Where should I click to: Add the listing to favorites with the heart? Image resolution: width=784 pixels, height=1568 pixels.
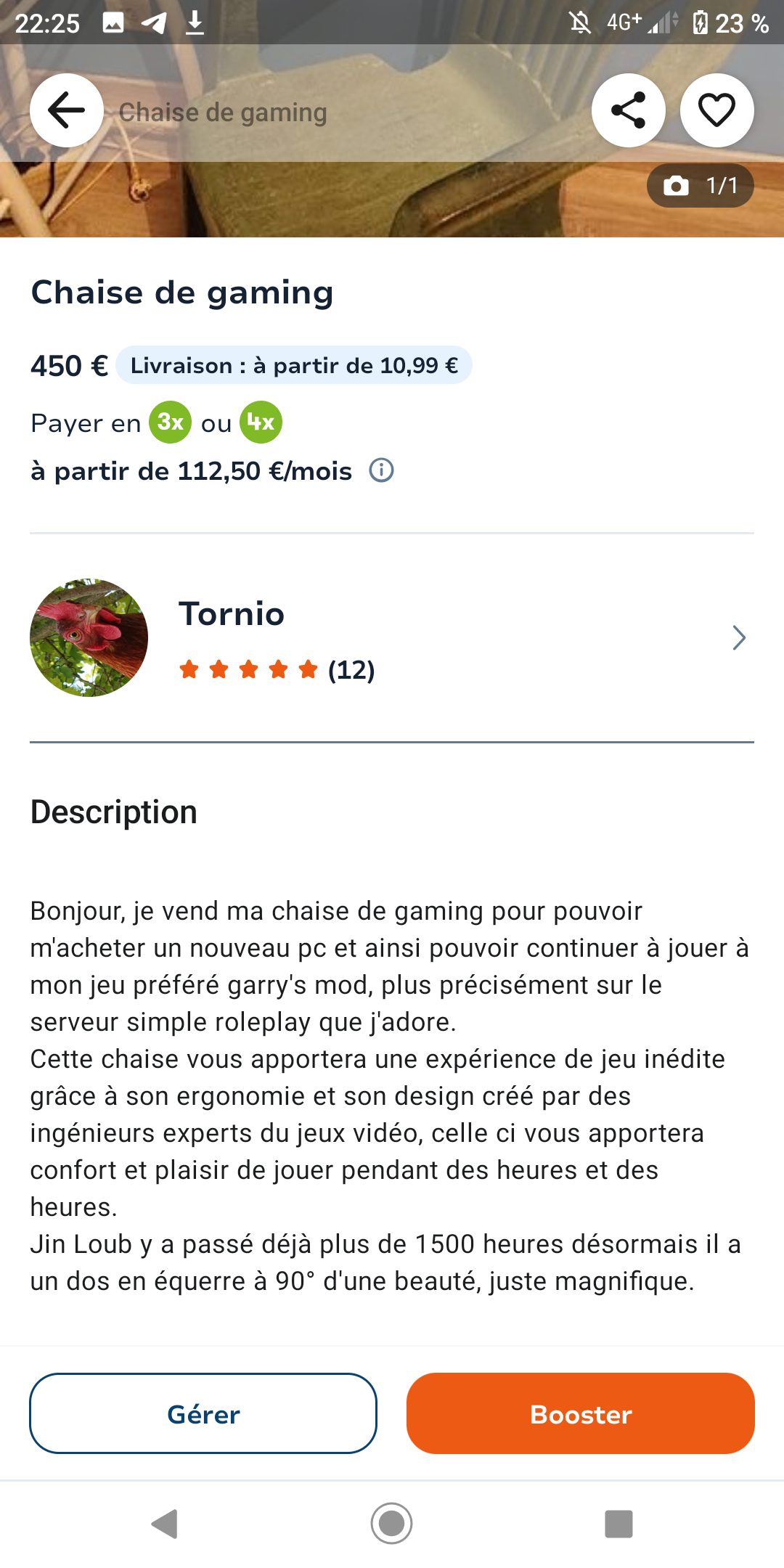pyautogui.click(x=716, y=111)
